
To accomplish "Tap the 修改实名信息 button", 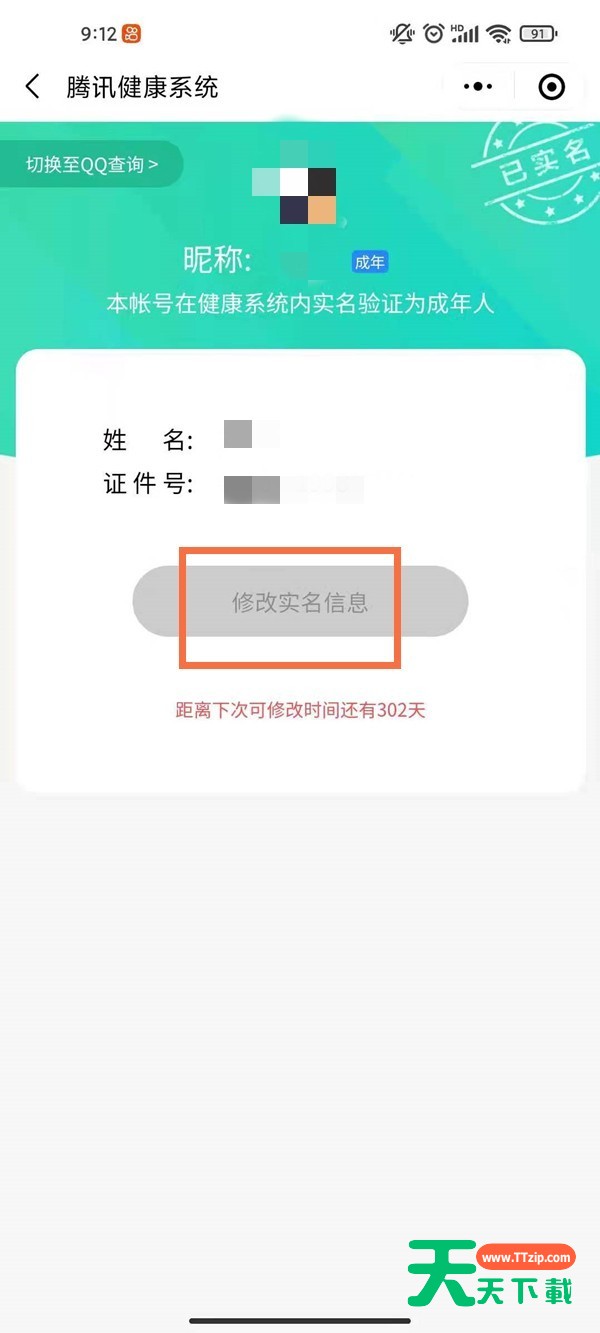I will coord(300,602).
